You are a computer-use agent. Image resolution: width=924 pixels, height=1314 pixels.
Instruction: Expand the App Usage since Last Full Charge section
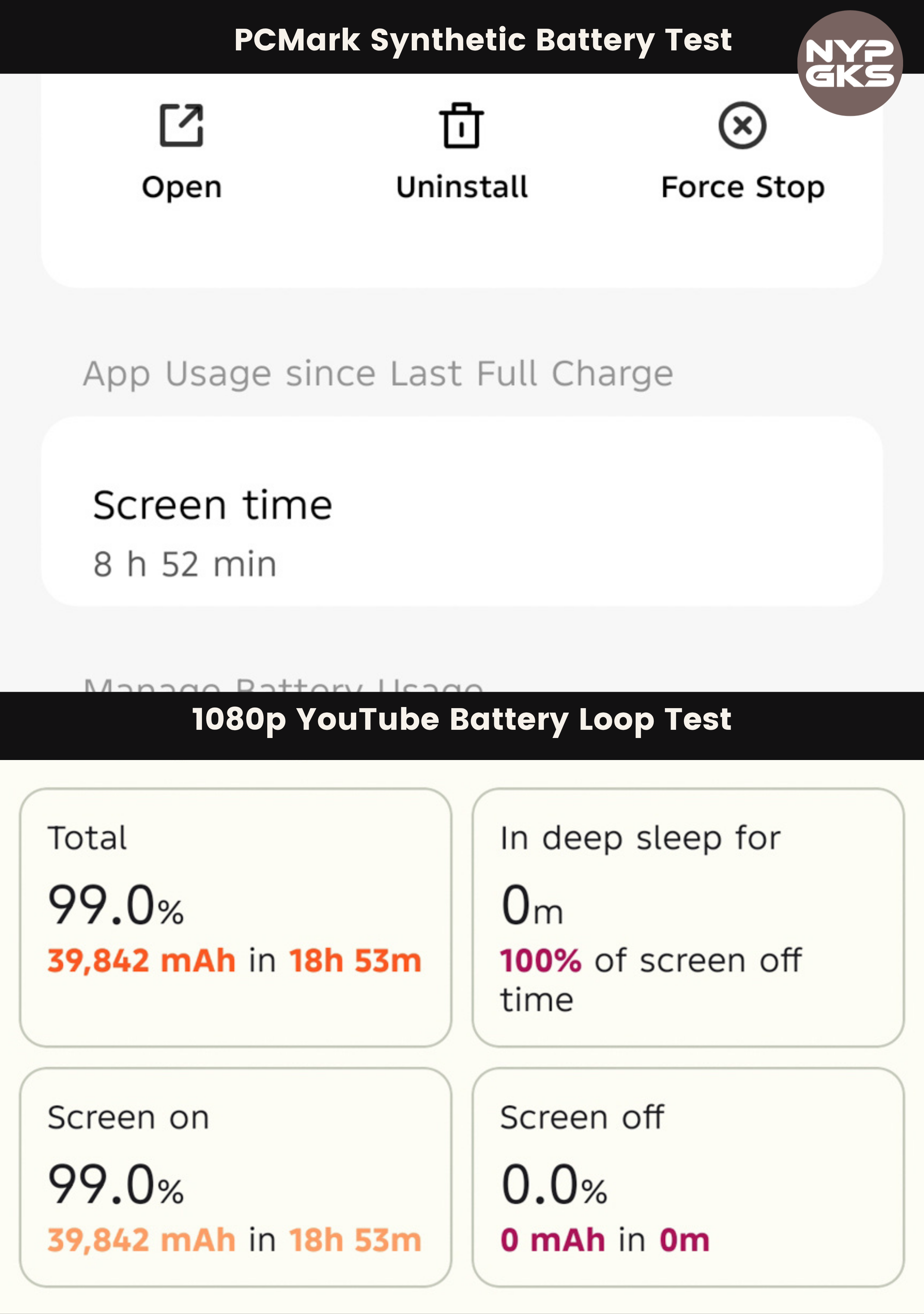tap(378, 373)
